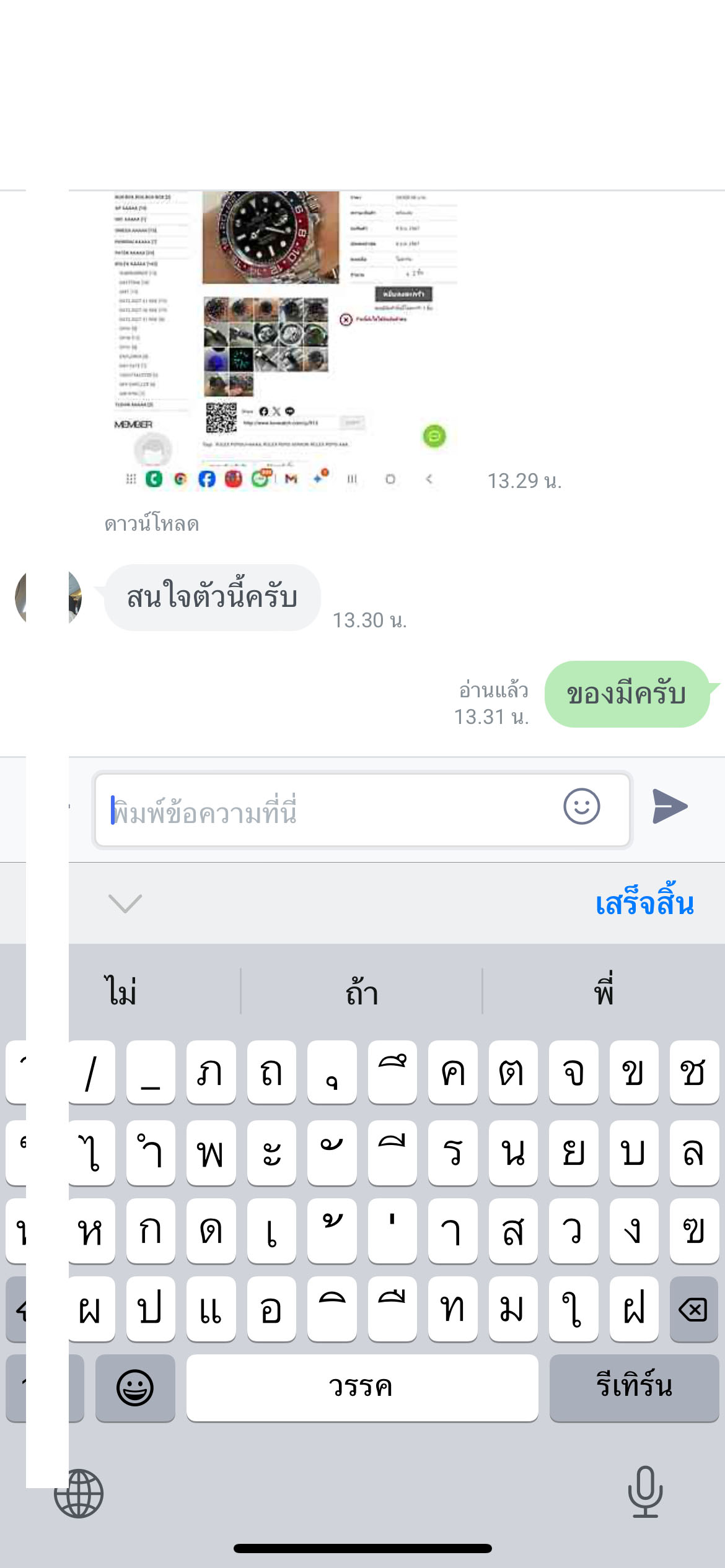This screenshot has height=1568, width=725.
Task: Switch keyboard language with the globe
Action: [79, 1494]
